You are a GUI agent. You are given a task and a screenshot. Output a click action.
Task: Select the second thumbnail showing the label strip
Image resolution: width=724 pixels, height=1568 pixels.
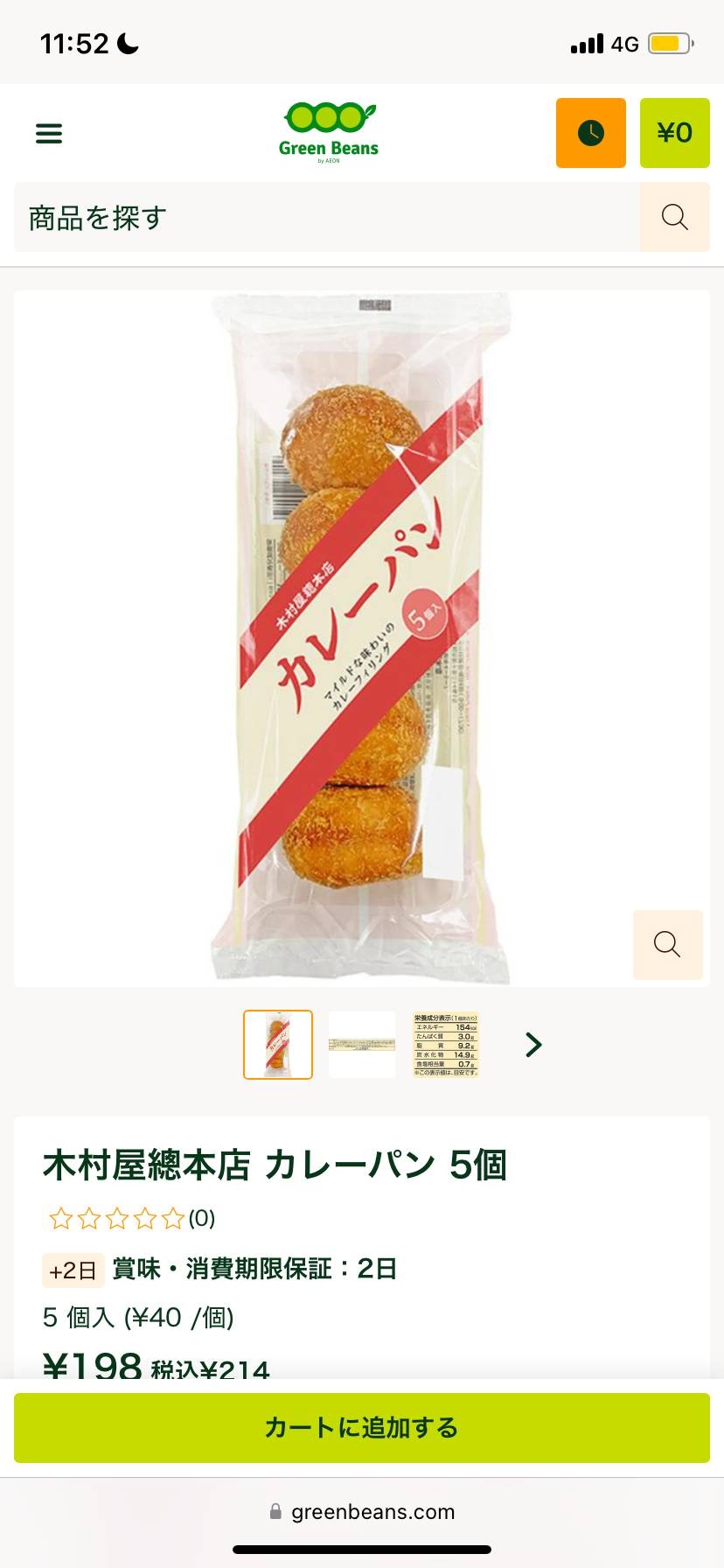(362, 1045)
